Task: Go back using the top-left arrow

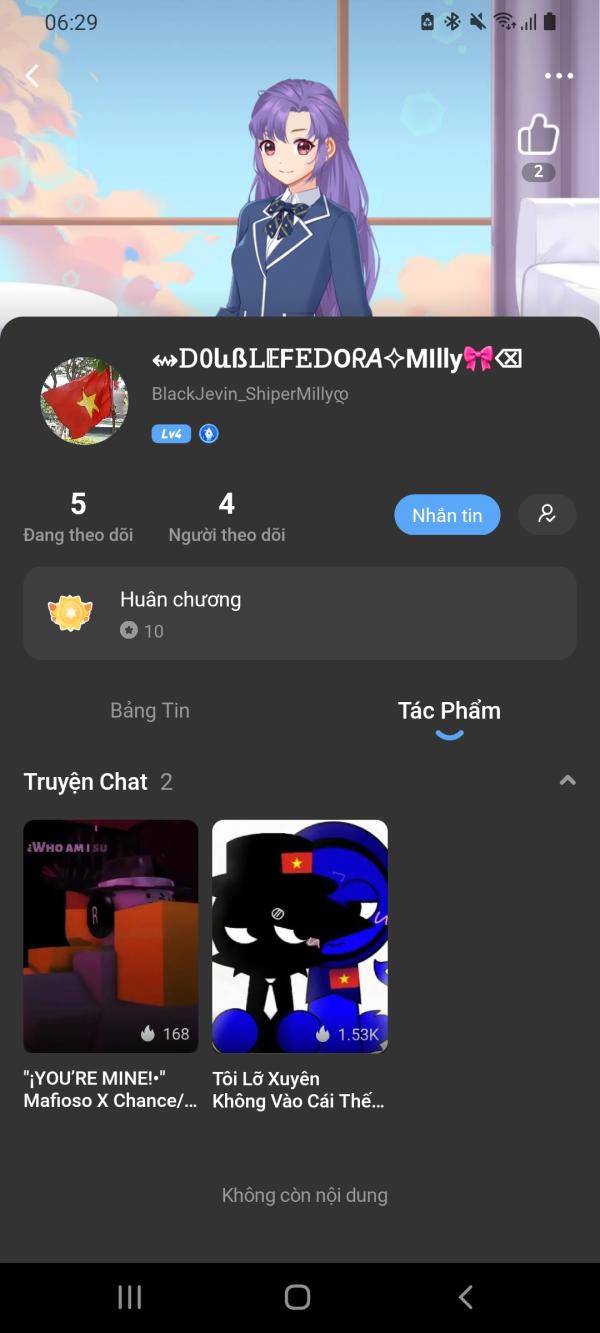Action: 32,76
